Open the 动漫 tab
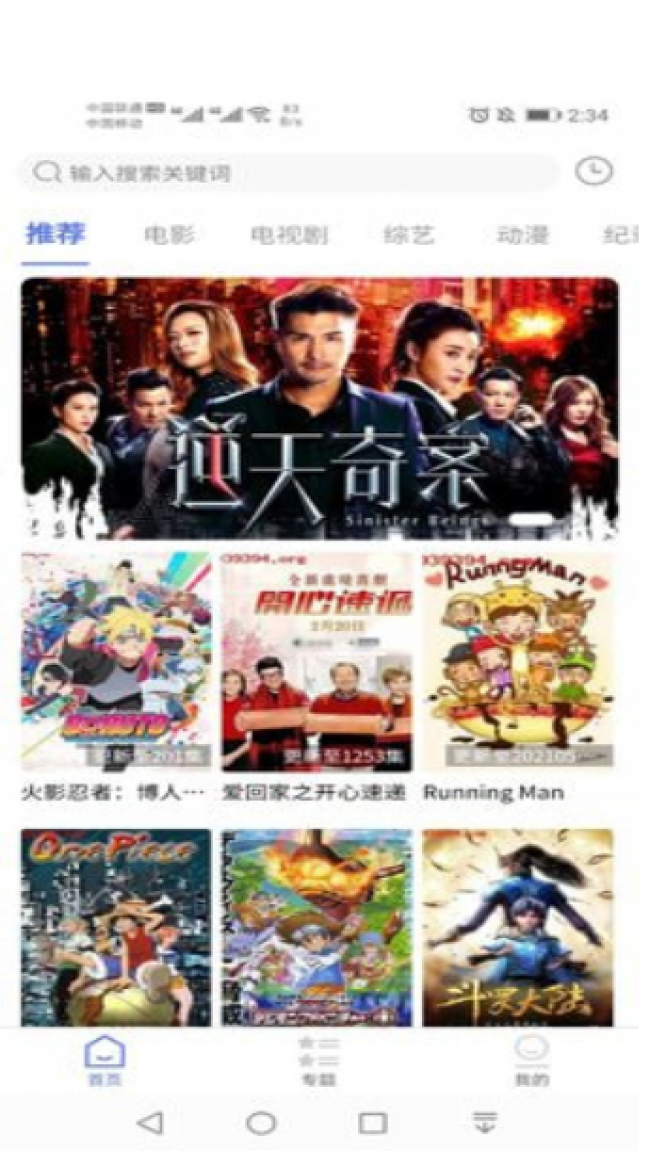The height and width of the screenshot is (1151, 650). 523,236
